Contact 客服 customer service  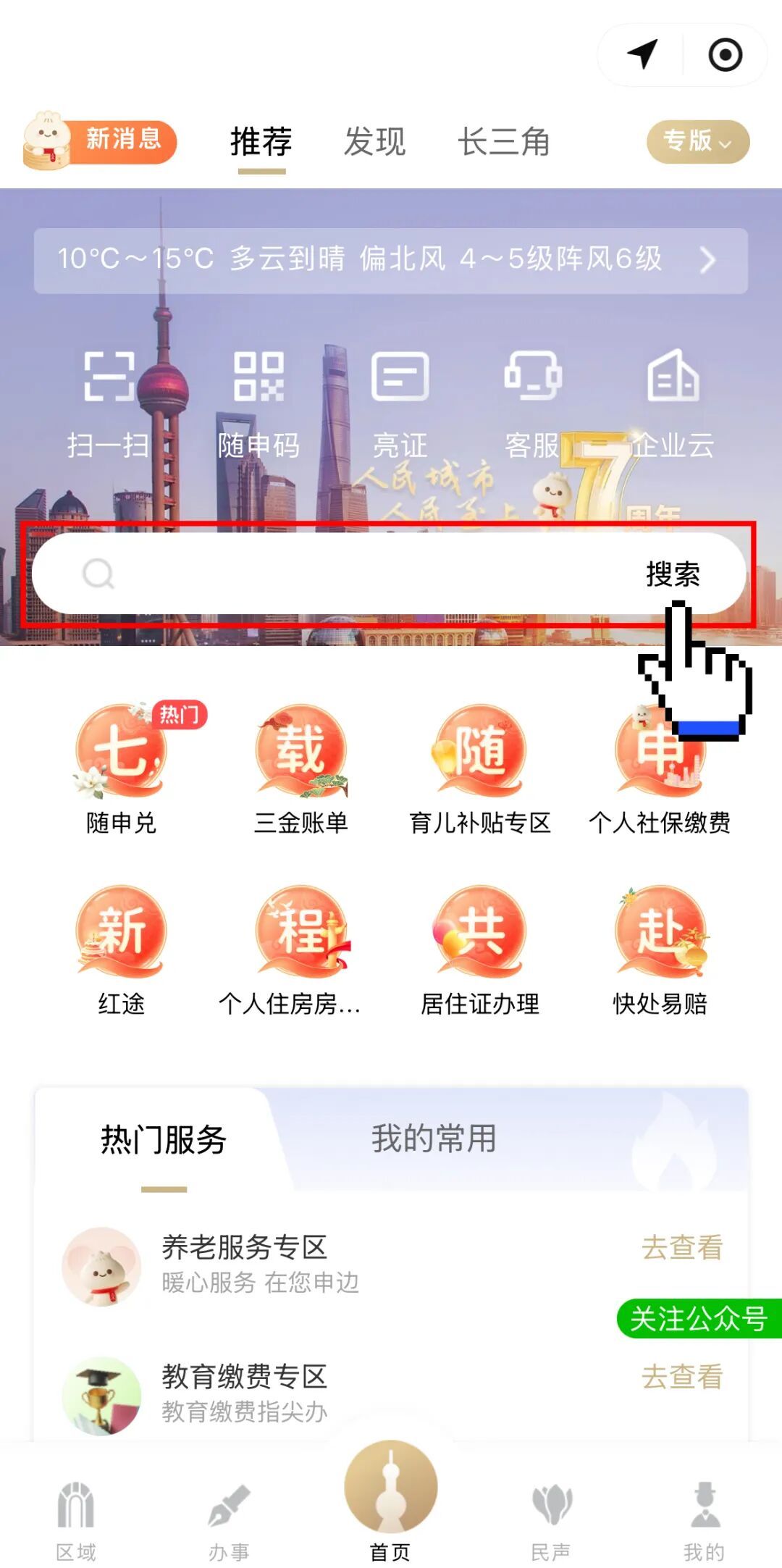[533, 402]
